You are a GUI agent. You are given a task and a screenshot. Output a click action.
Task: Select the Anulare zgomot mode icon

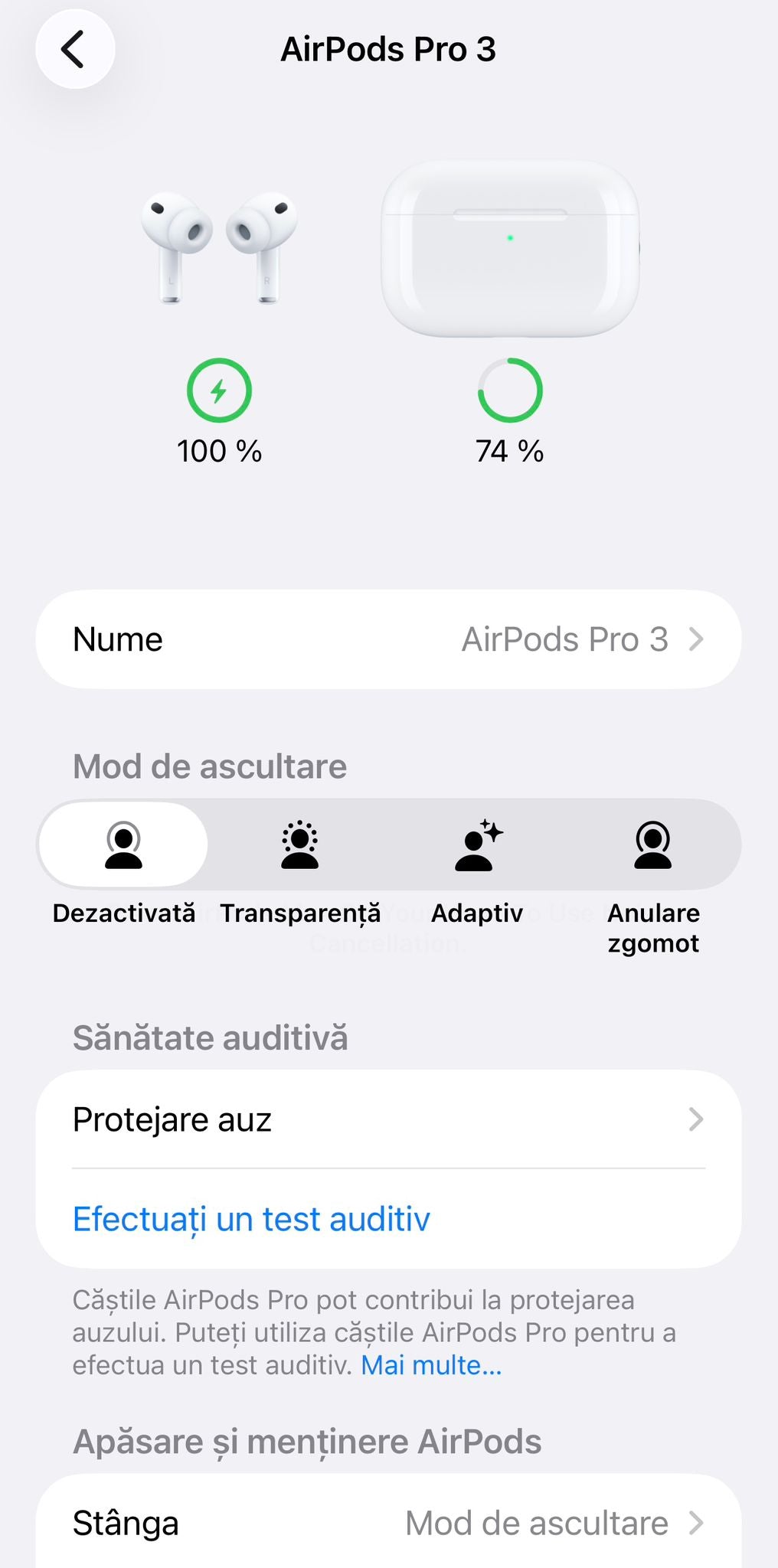(652, 844)
